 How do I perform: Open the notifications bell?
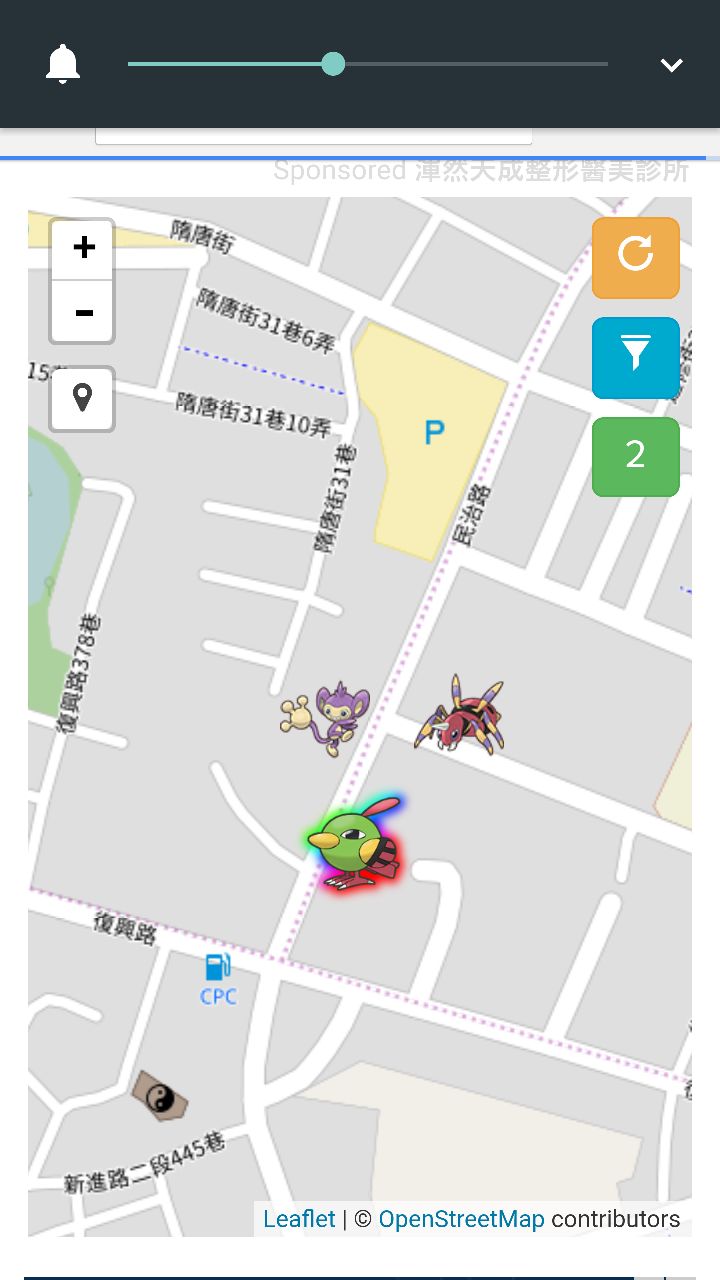tap(63, 65)
